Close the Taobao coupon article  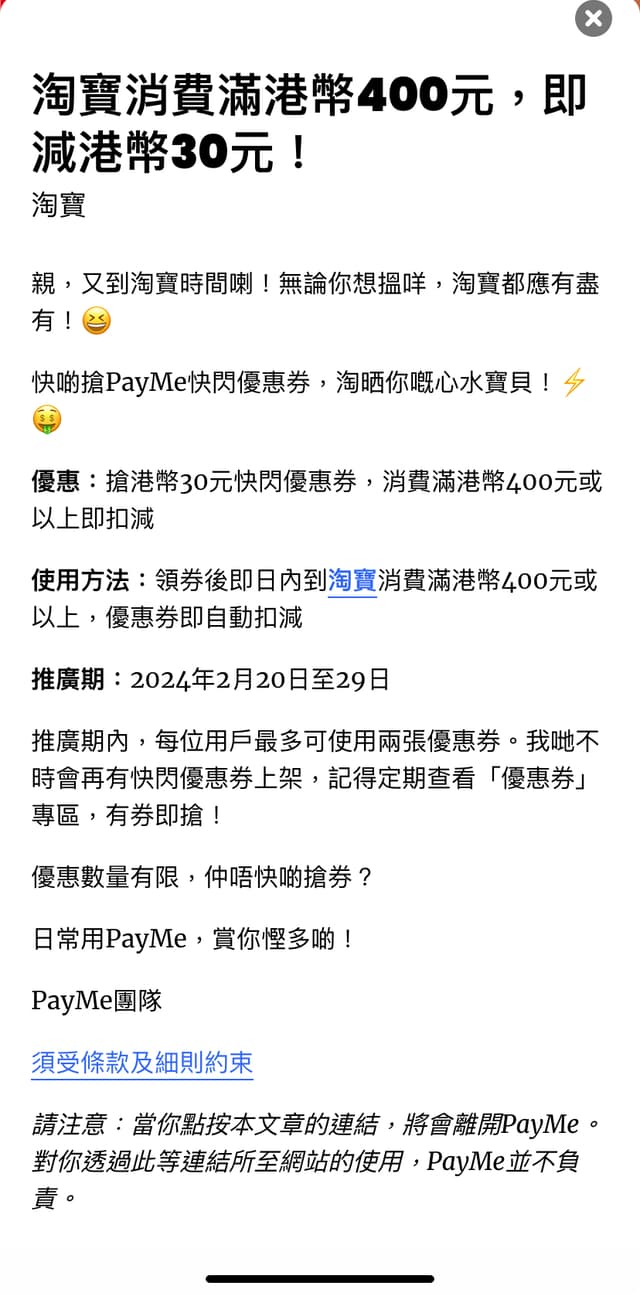click(594, 18)
